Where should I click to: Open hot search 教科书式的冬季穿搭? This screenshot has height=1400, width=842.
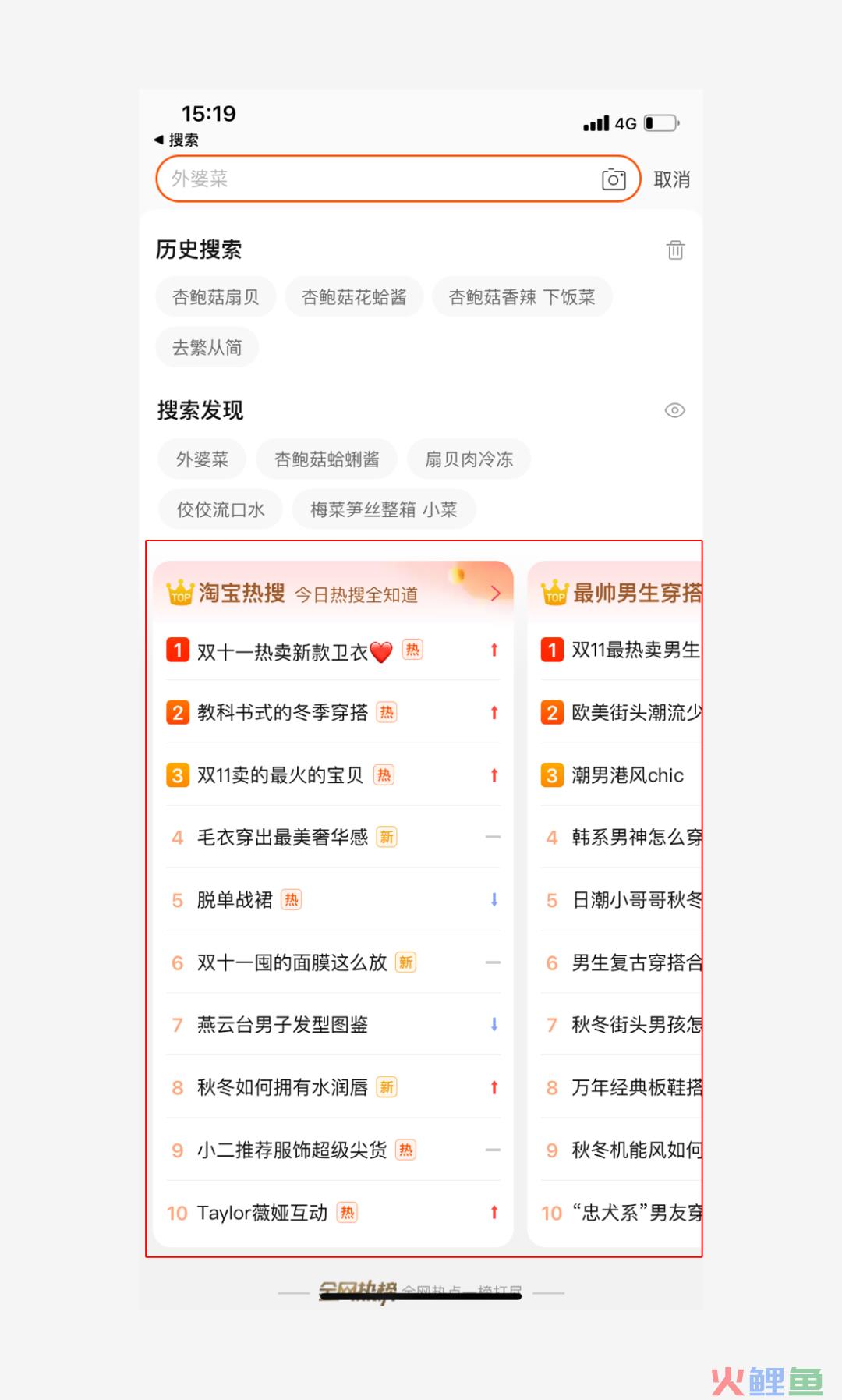(333, 712)
